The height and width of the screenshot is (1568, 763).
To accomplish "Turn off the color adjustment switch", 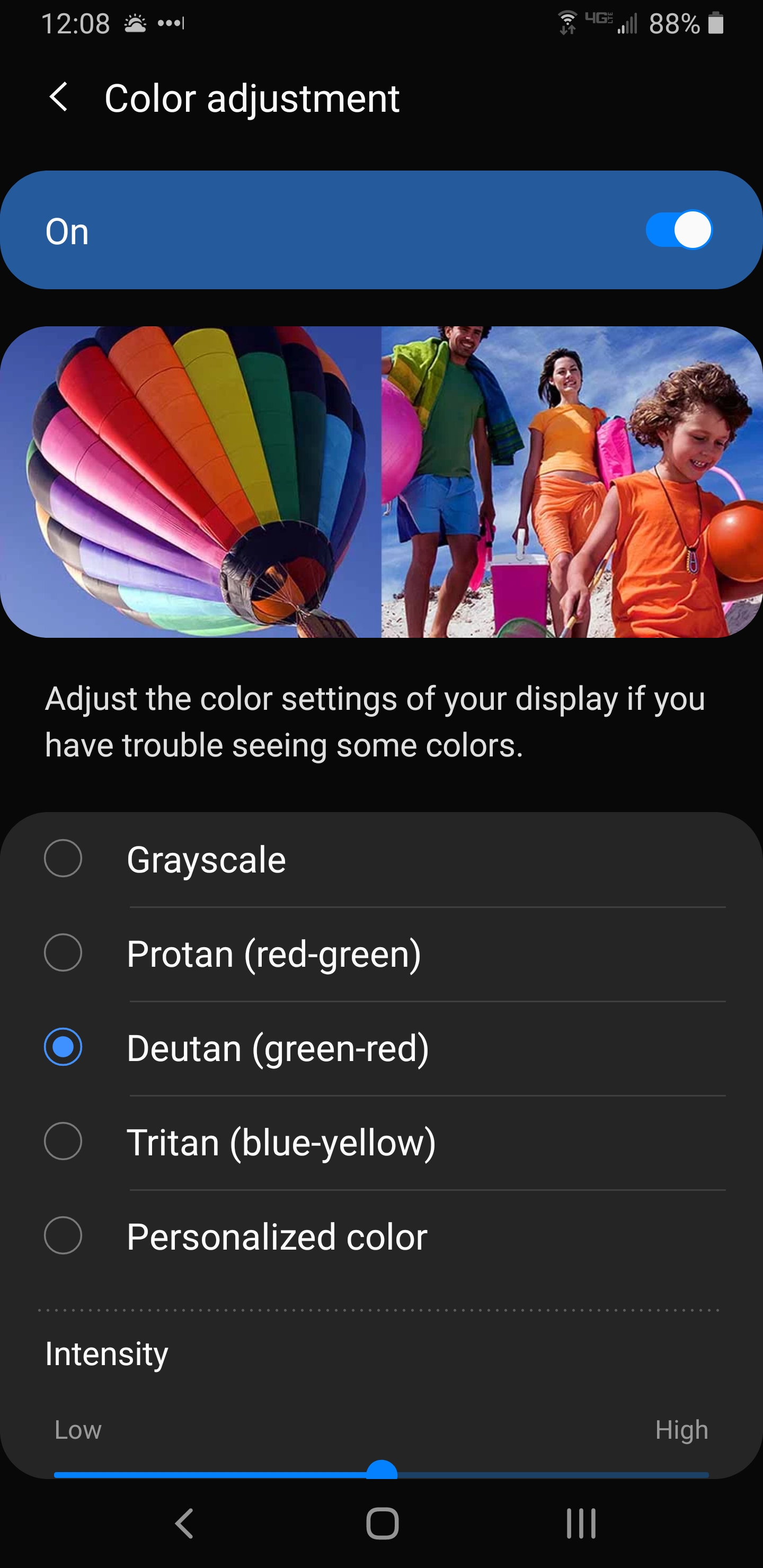I will click(678, 230).
